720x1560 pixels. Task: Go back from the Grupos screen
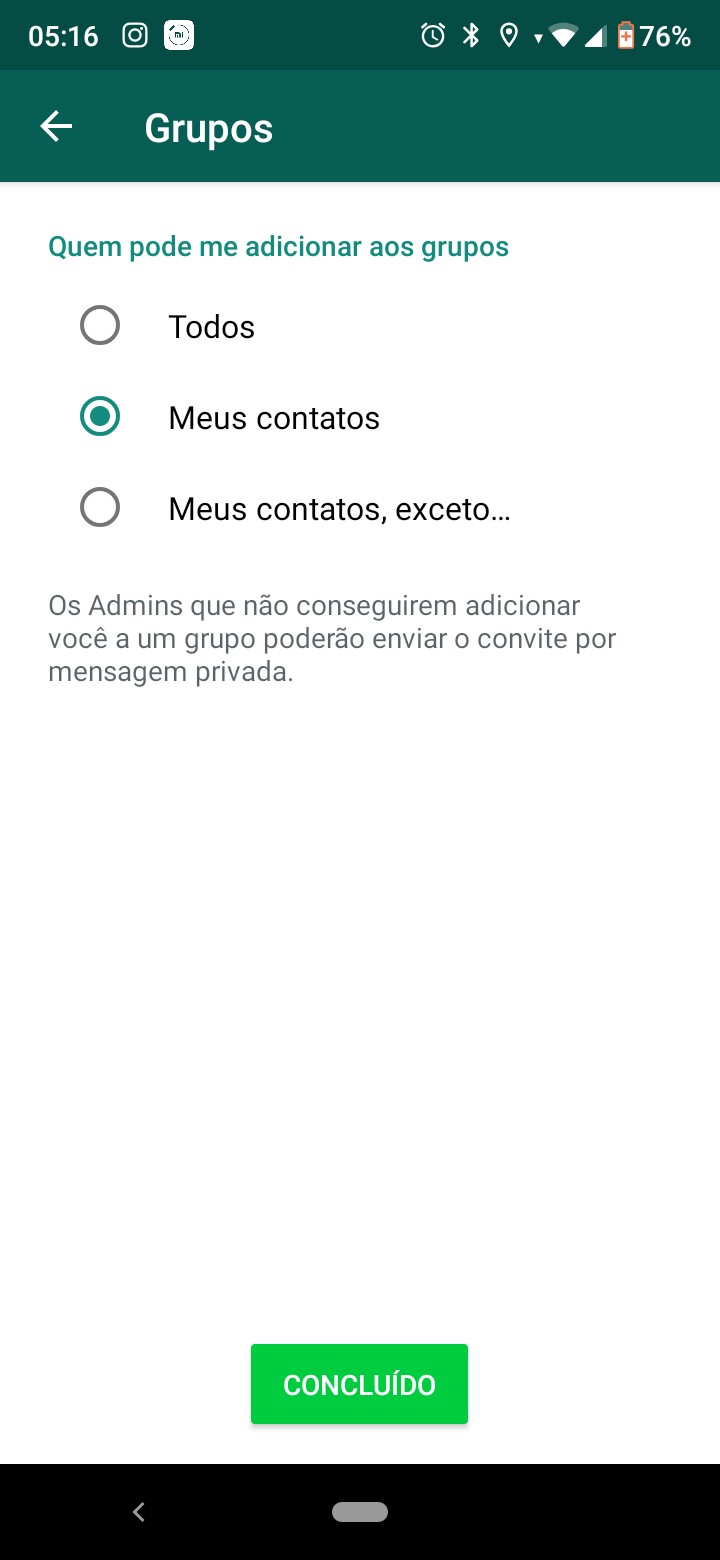pos(56,127)
